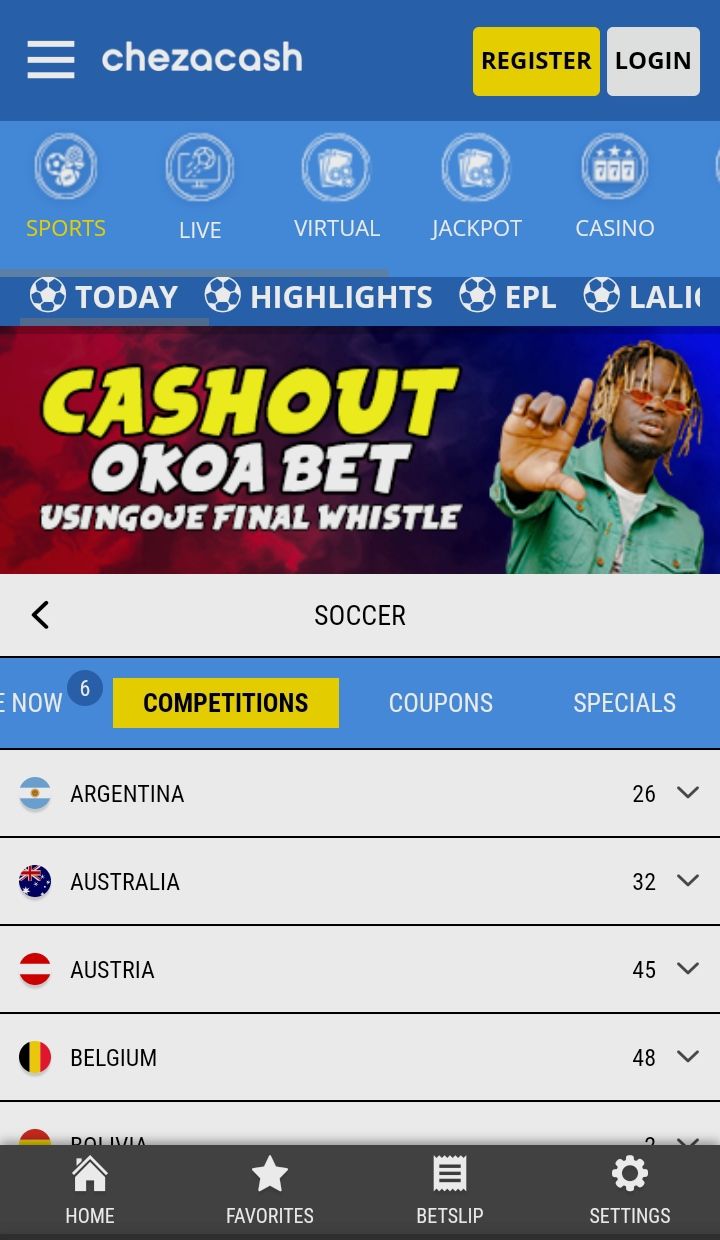Open the Betslip
This screenshot has height=1240, width=720.
pyautogui.click(x=450, y=1190)
